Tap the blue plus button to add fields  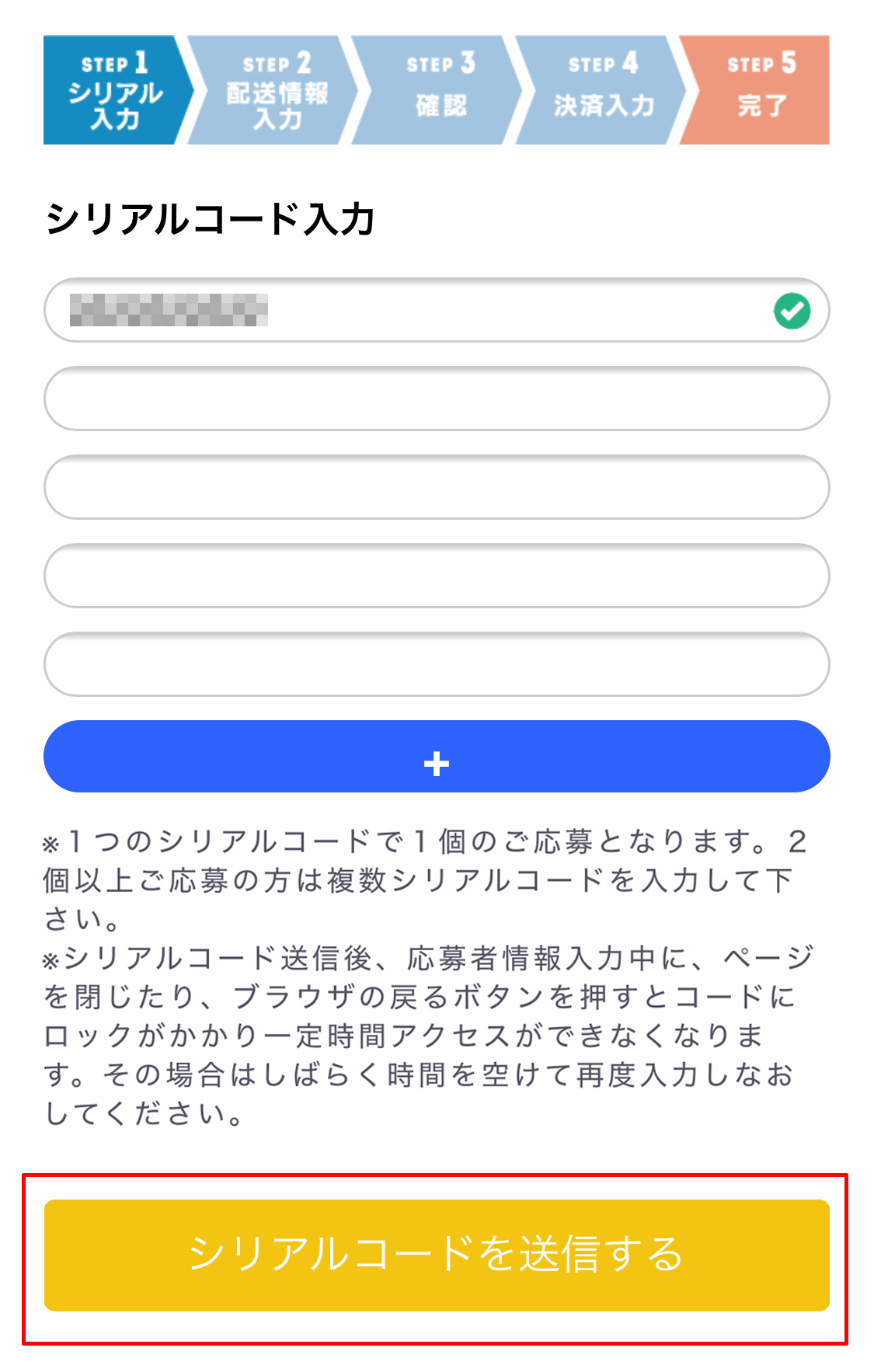pyautogui.click(x=437, y=757)
